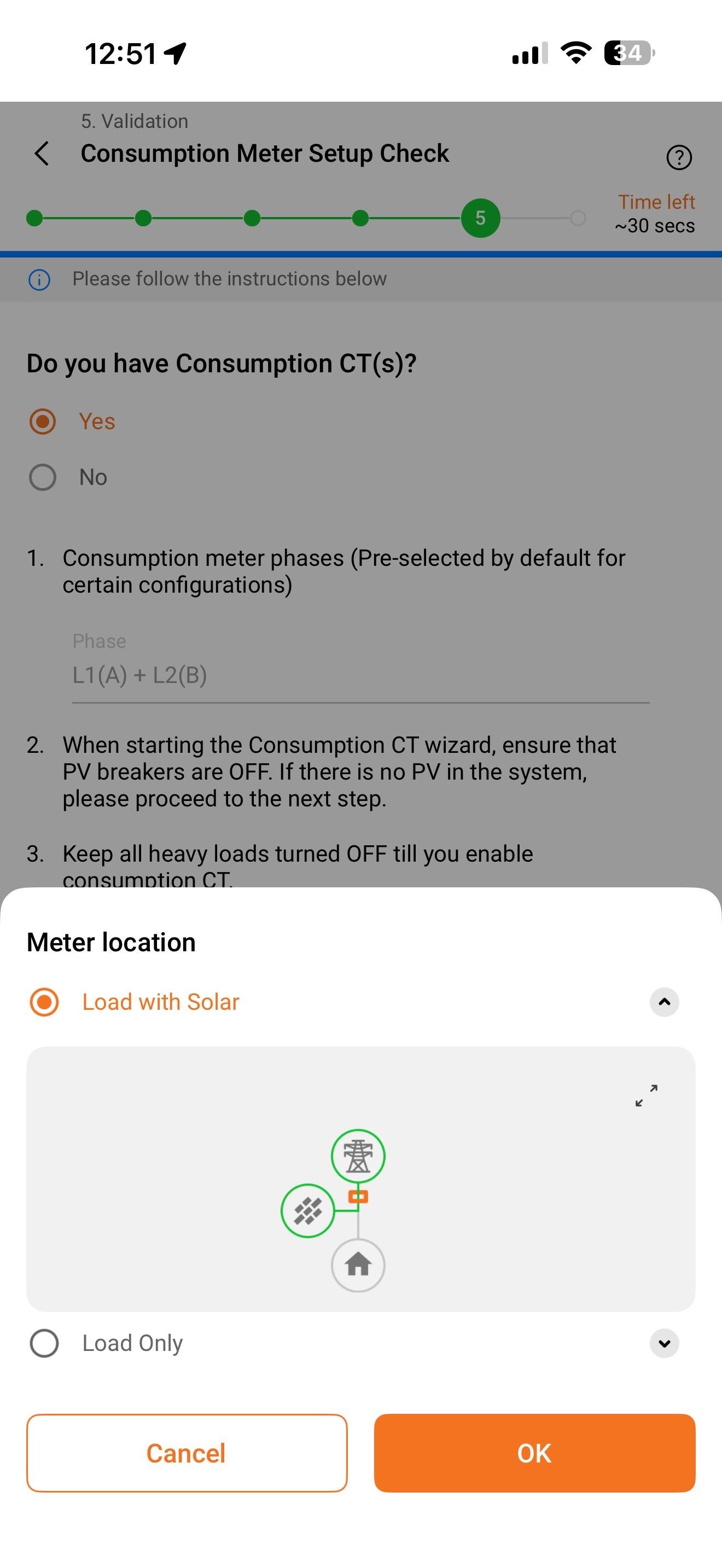Select the Load with Solar option
The width and height of the screenshot is (722, 1568).
pyautogui.click(x=44, y=1002)
